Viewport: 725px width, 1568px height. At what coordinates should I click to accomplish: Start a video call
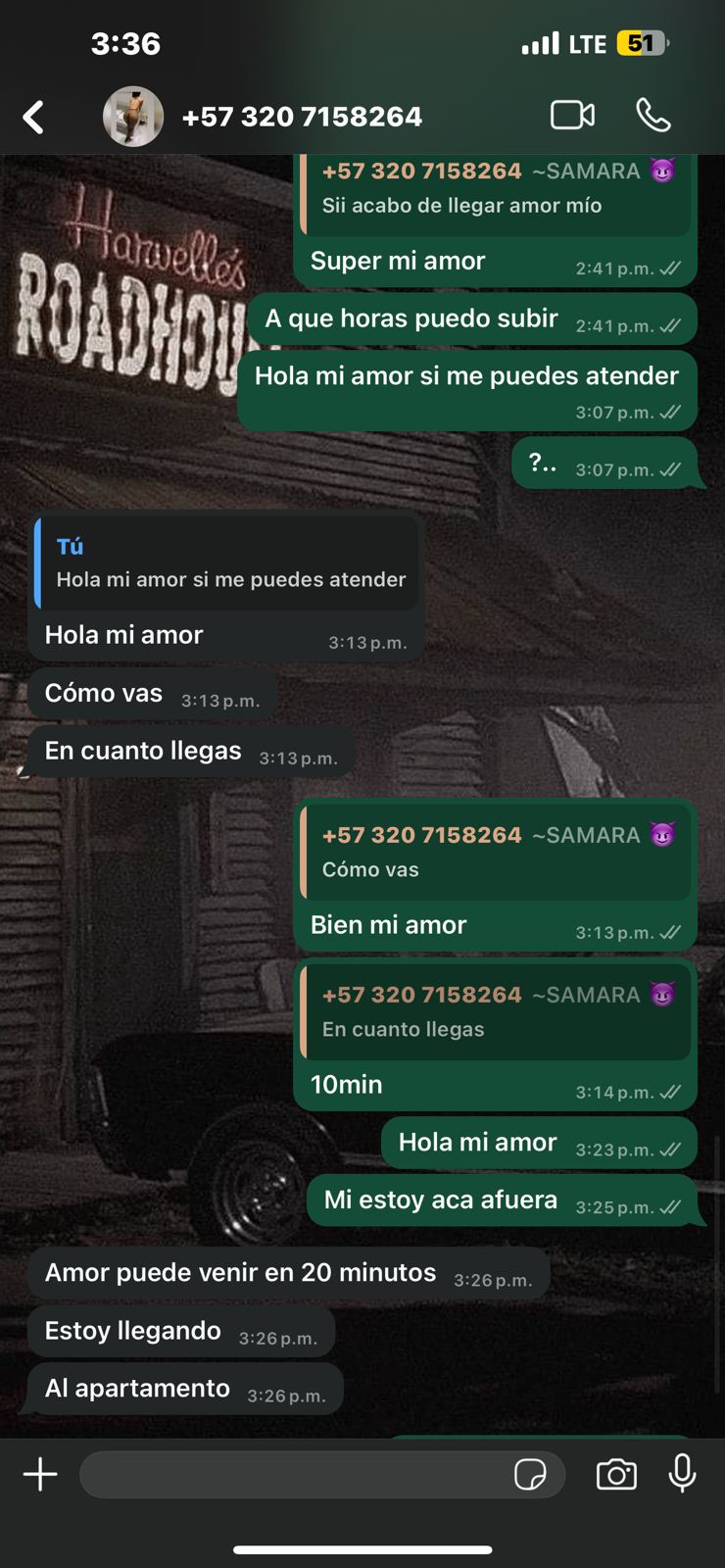(x=572, y=116)
